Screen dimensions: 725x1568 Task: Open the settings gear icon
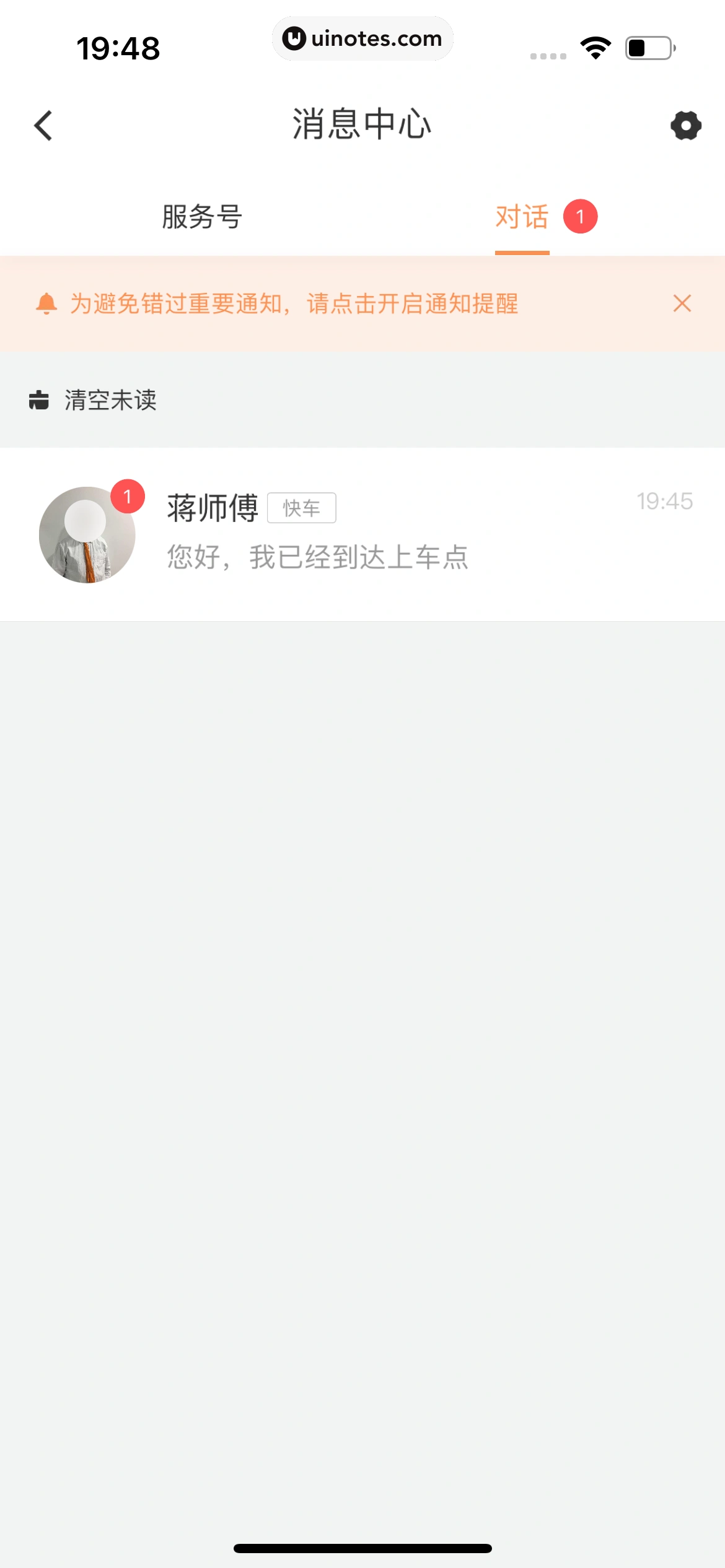685,125
